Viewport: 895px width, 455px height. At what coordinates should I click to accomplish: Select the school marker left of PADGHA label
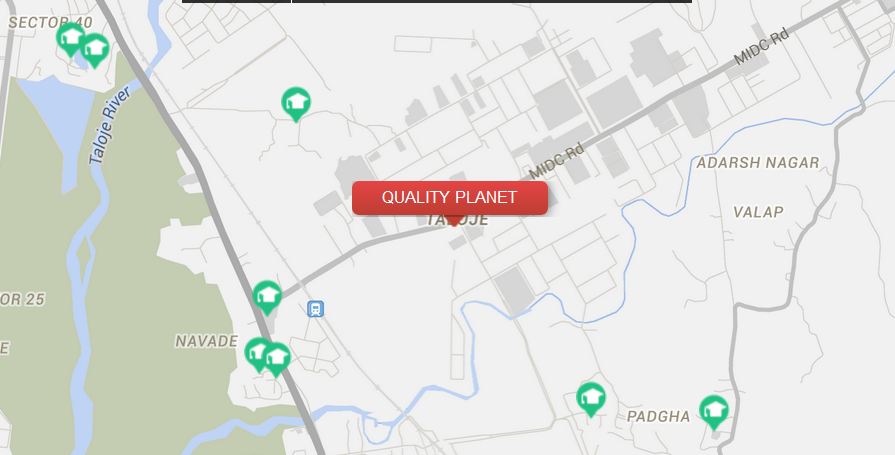pos(591,399)
